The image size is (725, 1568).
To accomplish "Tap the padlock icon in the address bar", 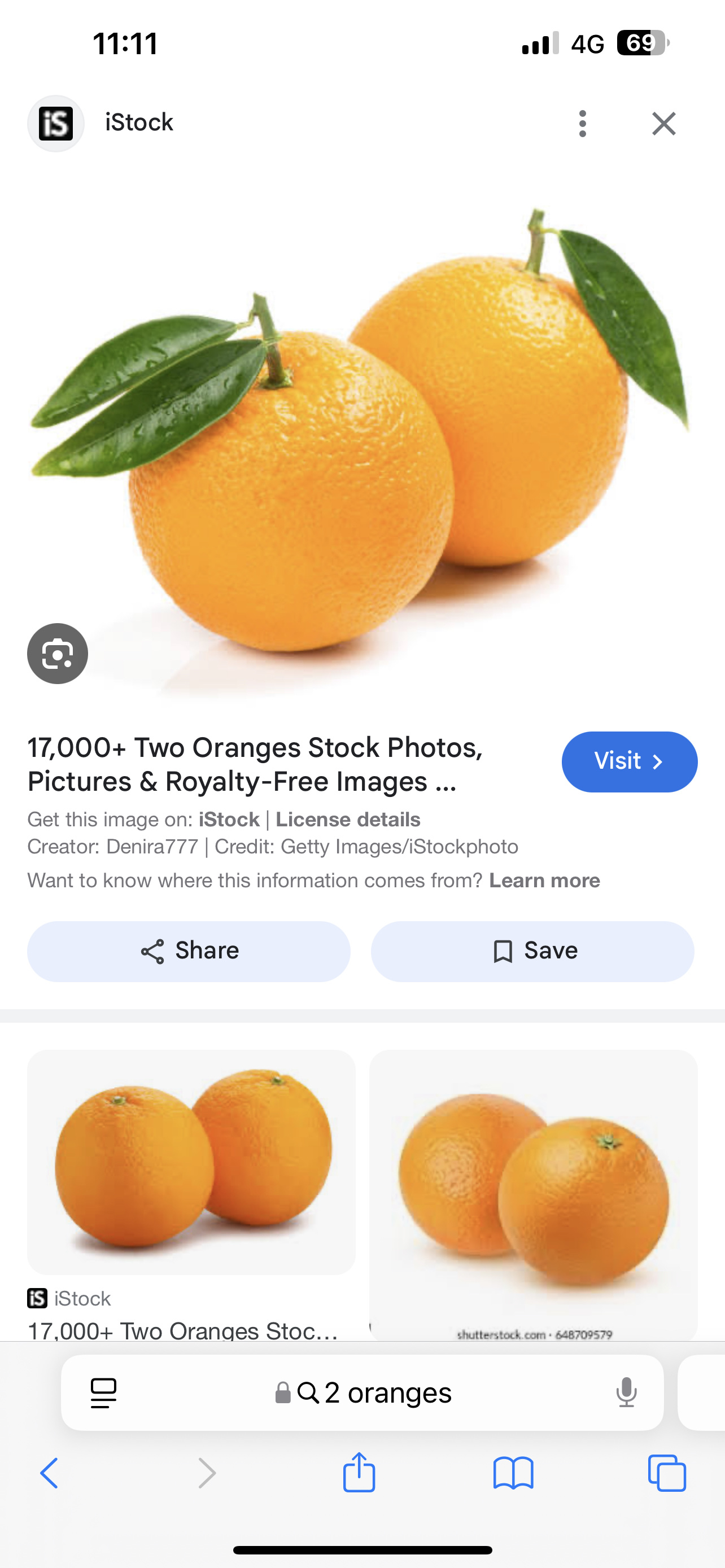I will (282, 1393).
